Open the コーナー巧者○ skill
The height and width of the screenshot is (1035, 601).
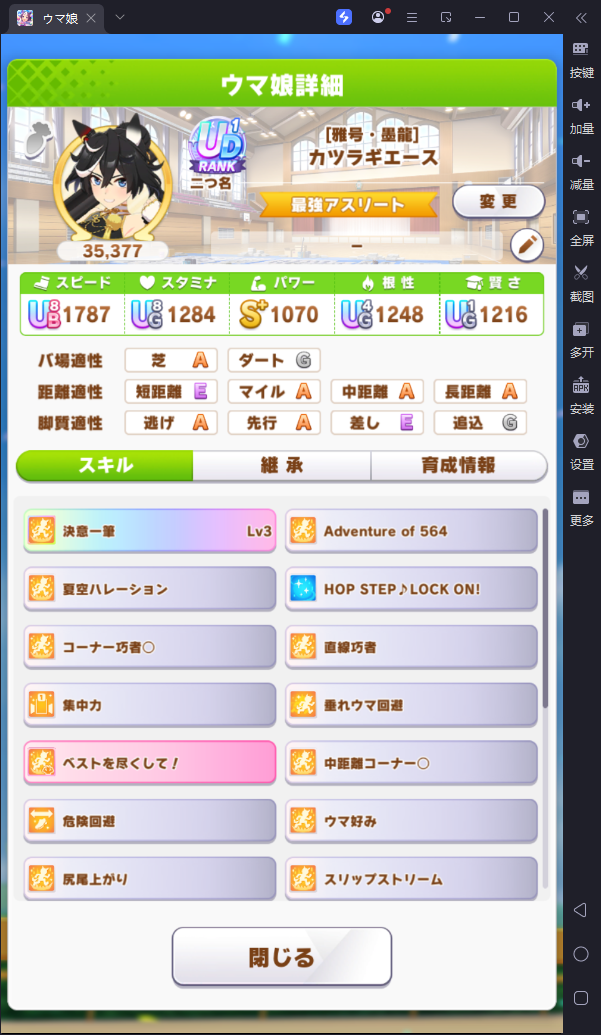pos(150,647)
